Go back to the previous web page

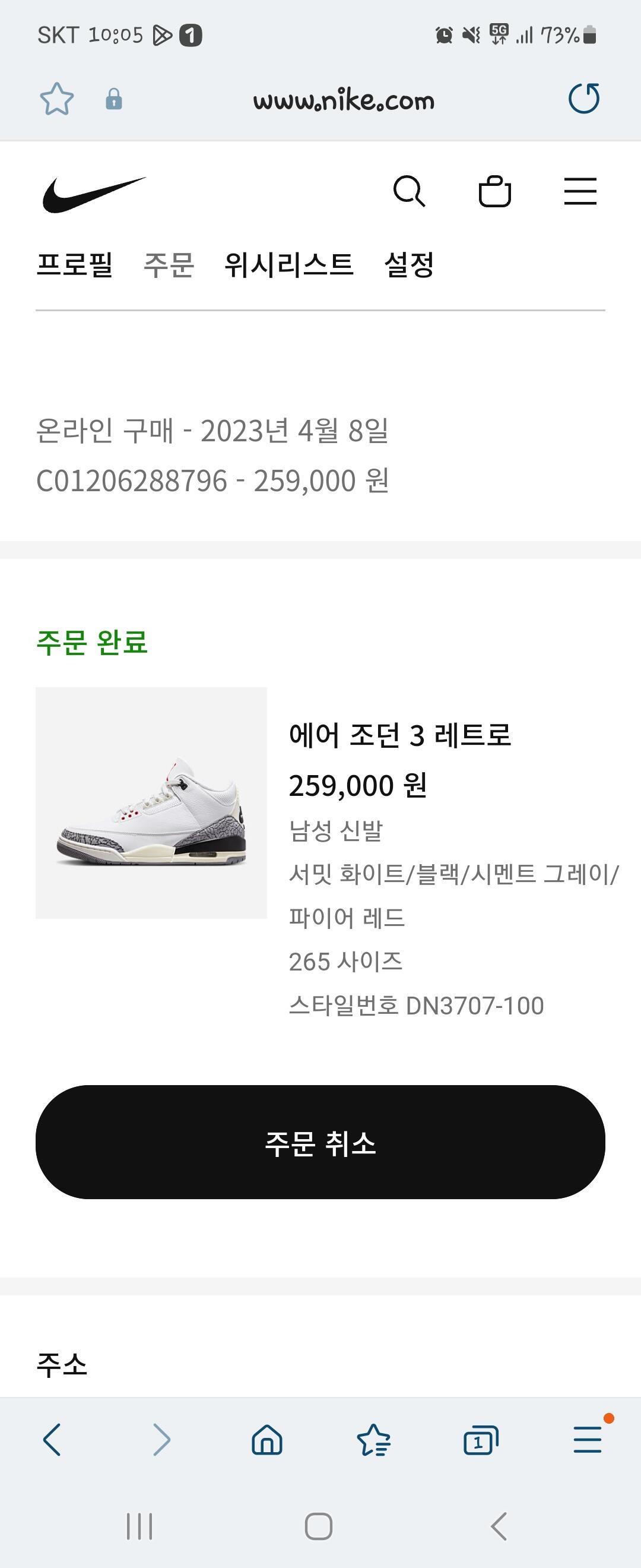pos(52,1440)
